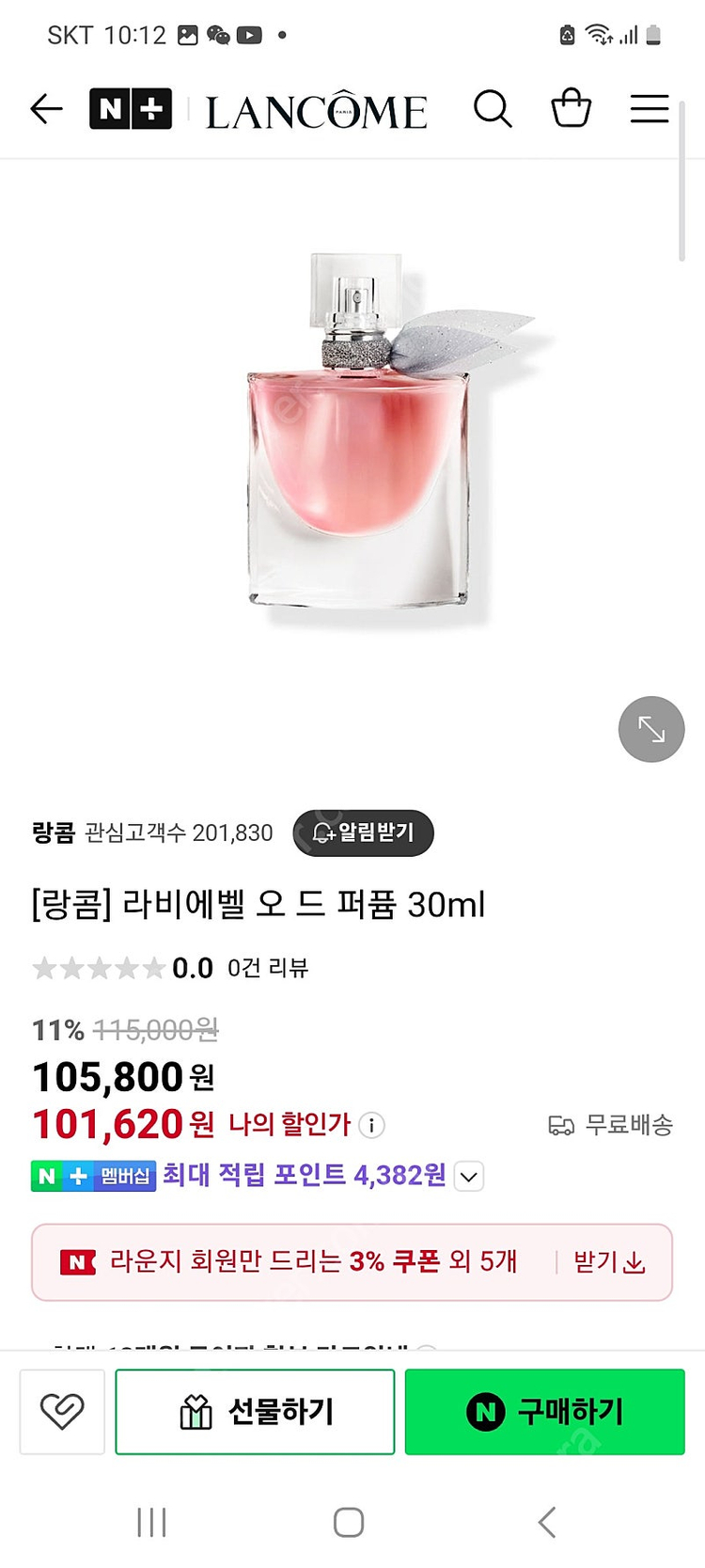Enable 알림받기 product notifications

364,832
